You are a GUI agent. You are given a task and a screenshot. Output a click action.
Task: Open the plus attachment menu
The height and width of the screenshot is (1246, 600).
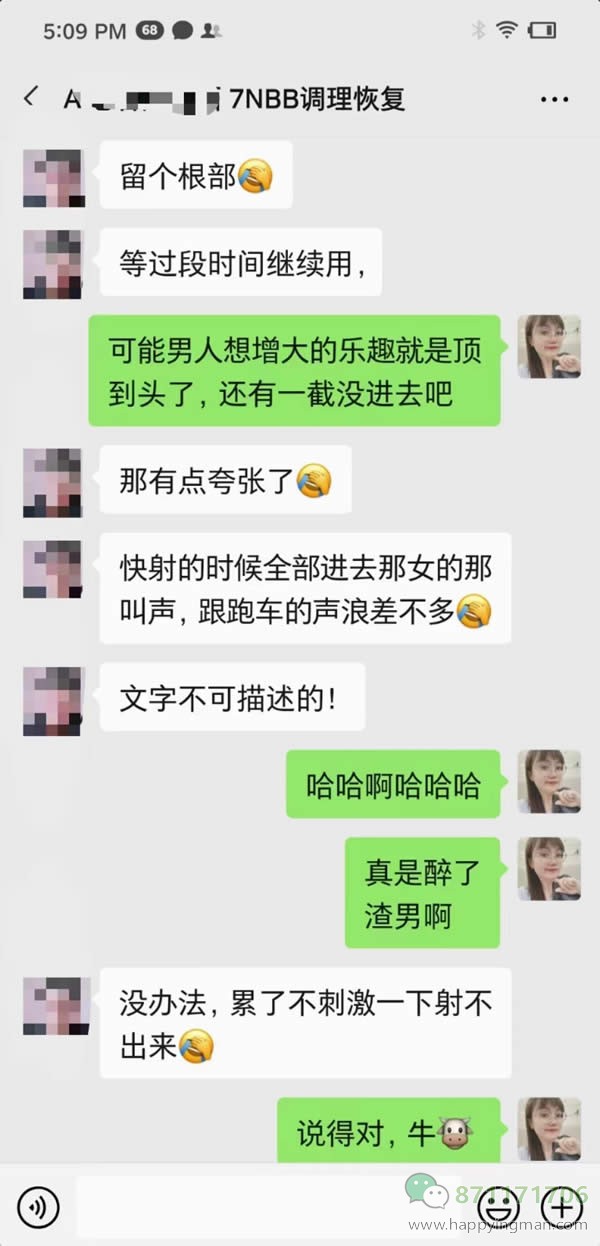[x=561, y=1207]
